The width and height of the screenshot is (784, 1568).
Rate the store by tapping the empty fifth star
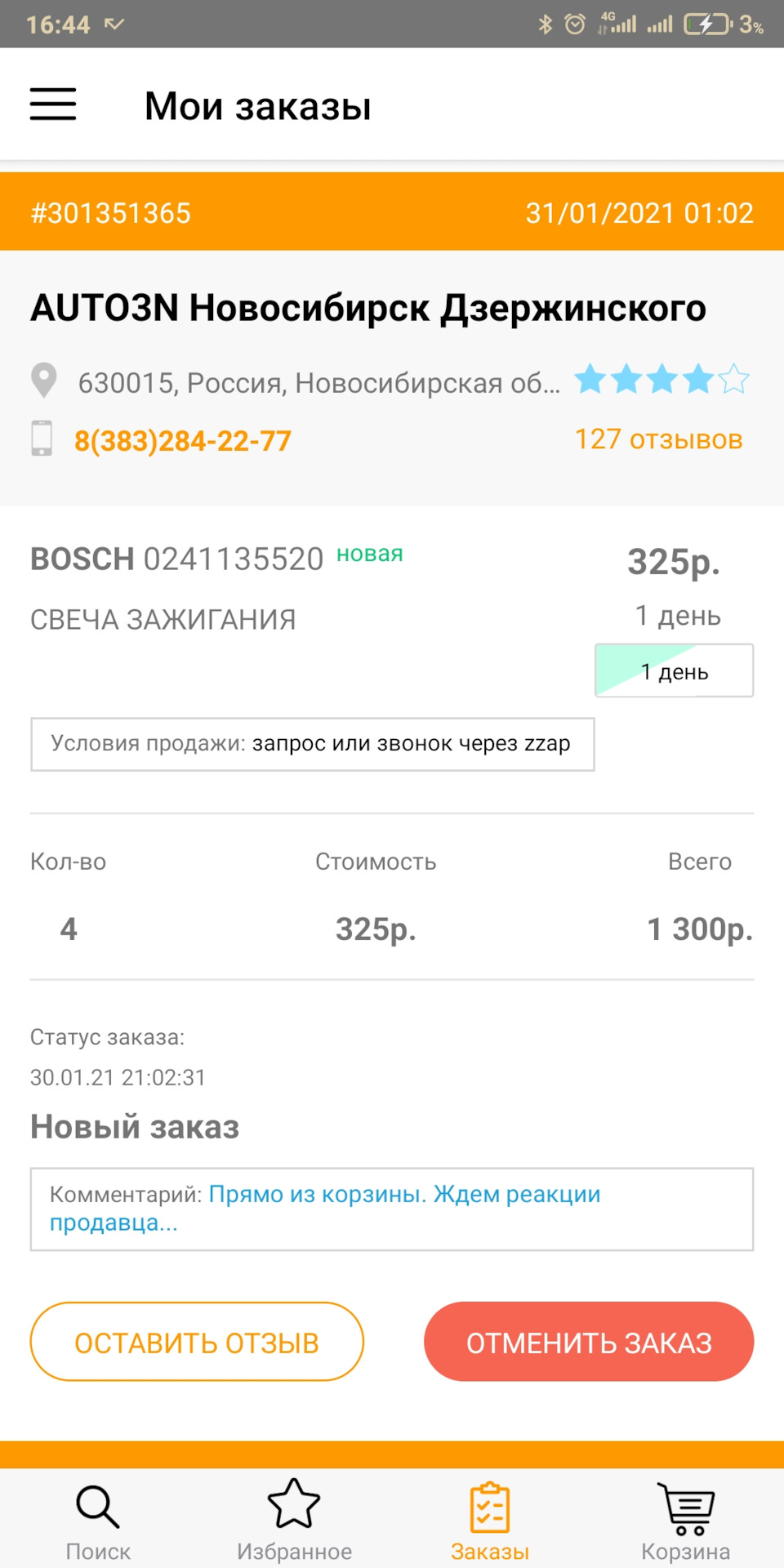(x=734, y=379)
